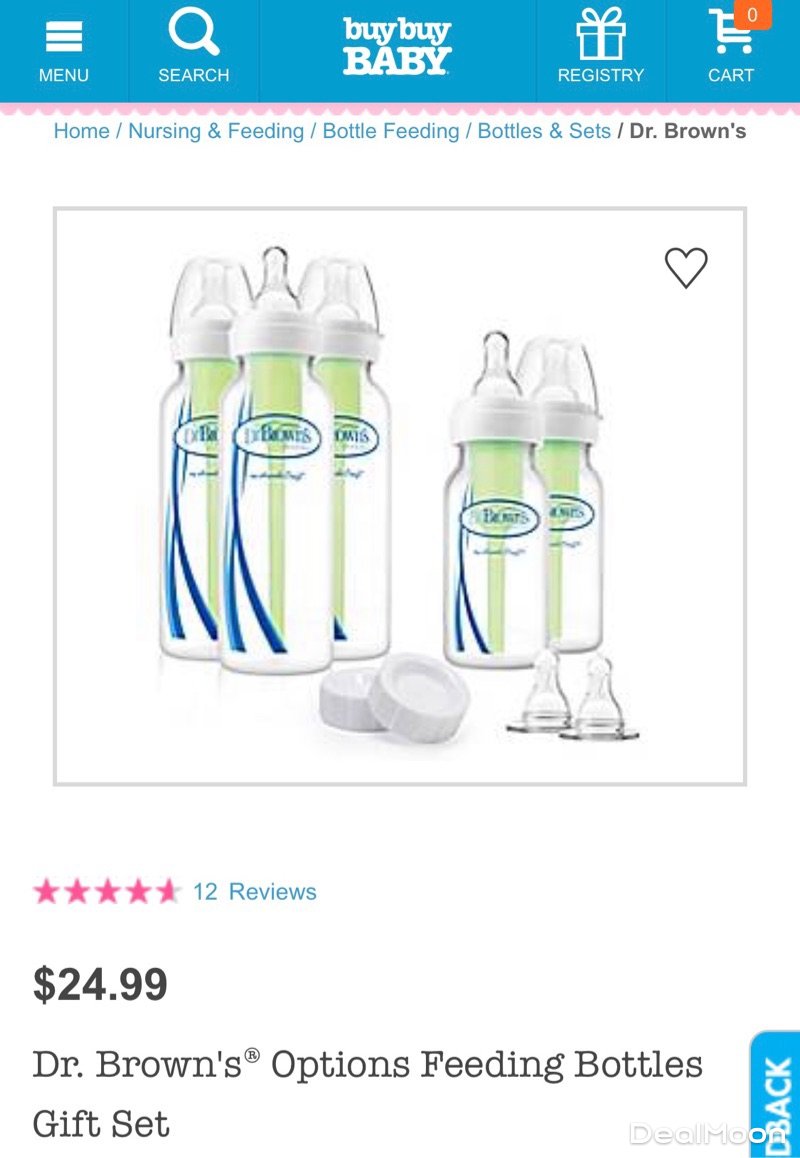
Task: Go to Home breadcrumb
Action: (x=81, y=131)
